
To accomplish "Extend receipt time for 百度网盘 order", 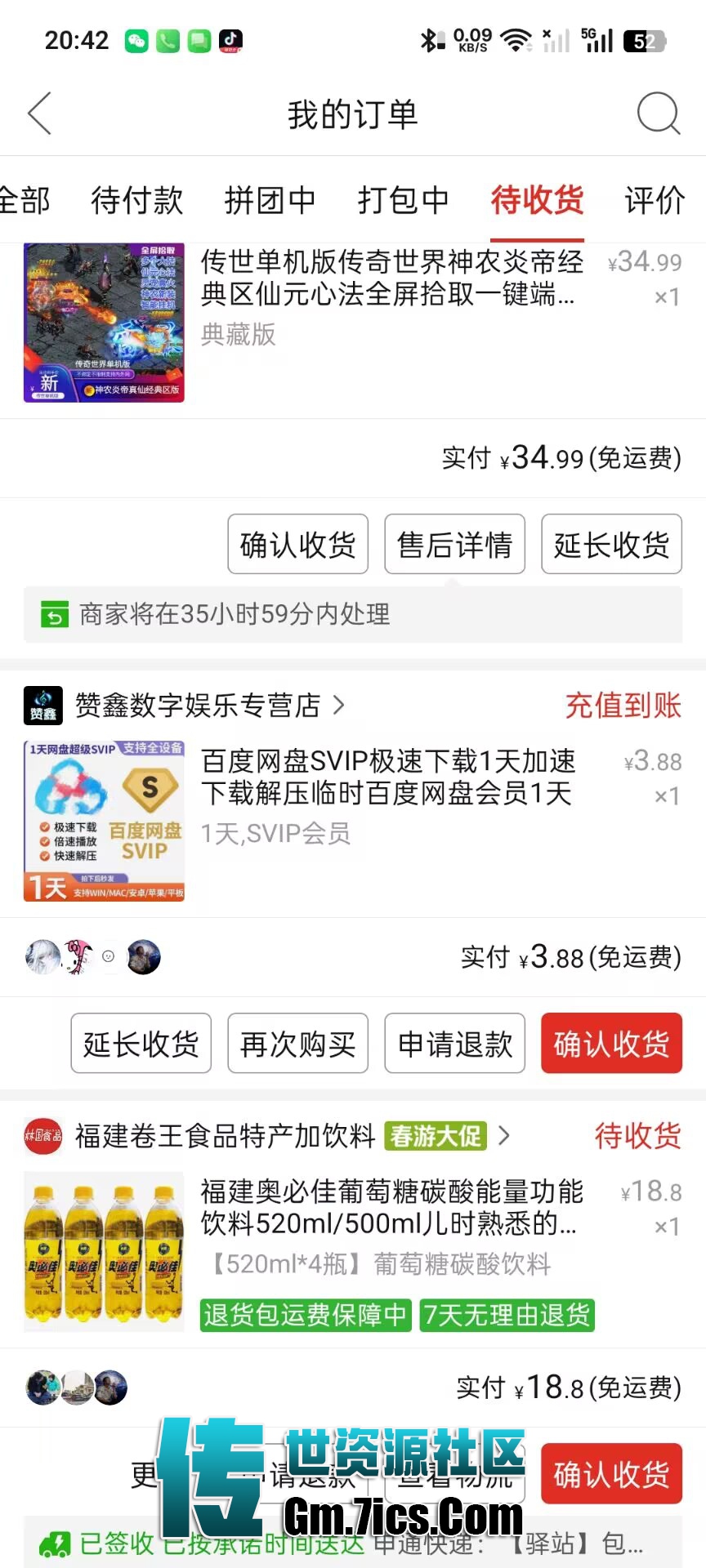I will tap(141, 1044).
